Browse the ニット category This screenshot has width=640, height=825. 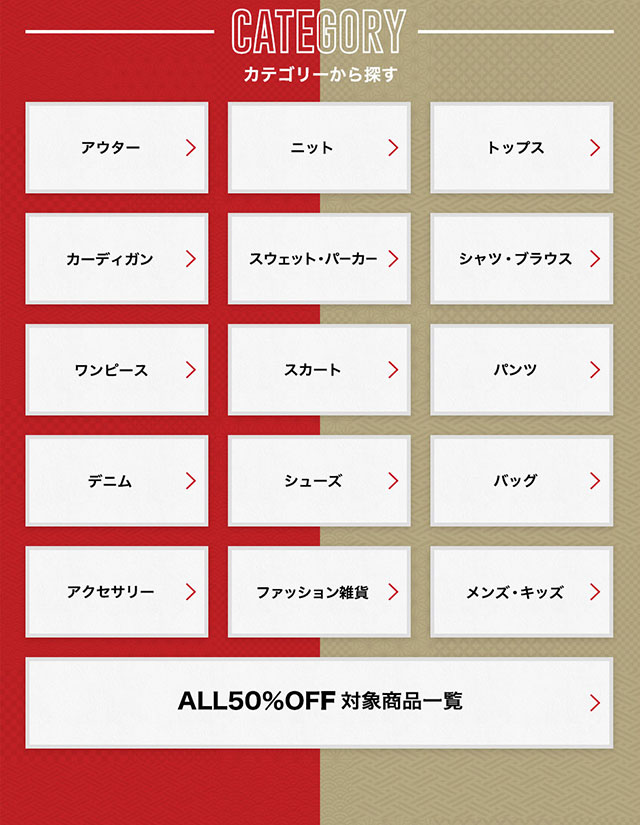pos(319,148)
